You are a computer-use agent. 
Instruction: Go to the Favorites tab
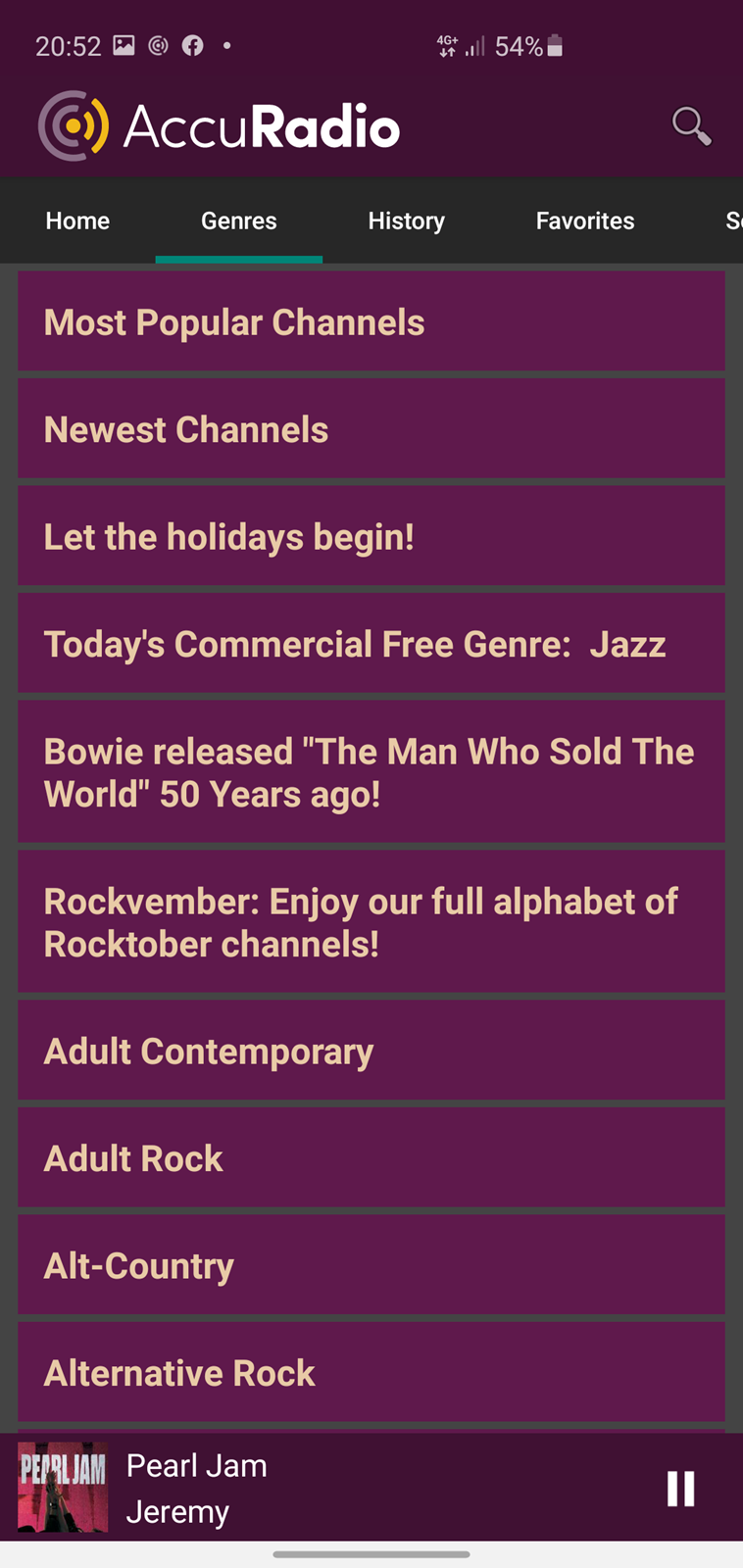tap(585, 220)
